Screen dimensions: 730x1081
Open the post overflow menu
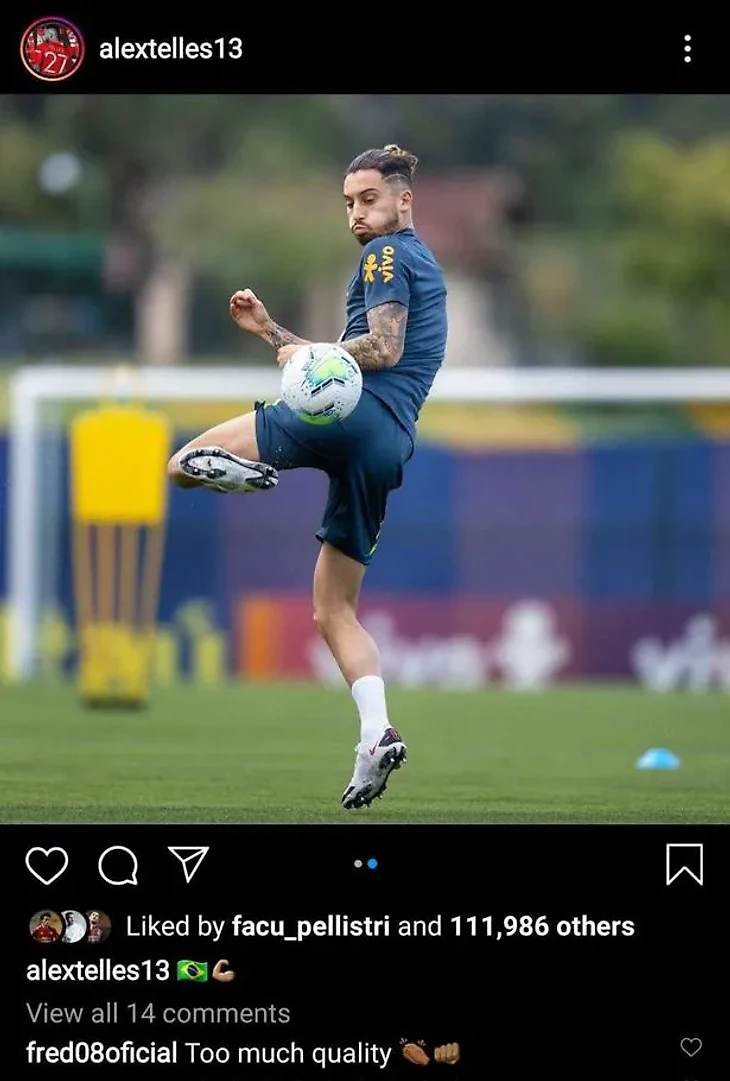(x=687, y=49)
